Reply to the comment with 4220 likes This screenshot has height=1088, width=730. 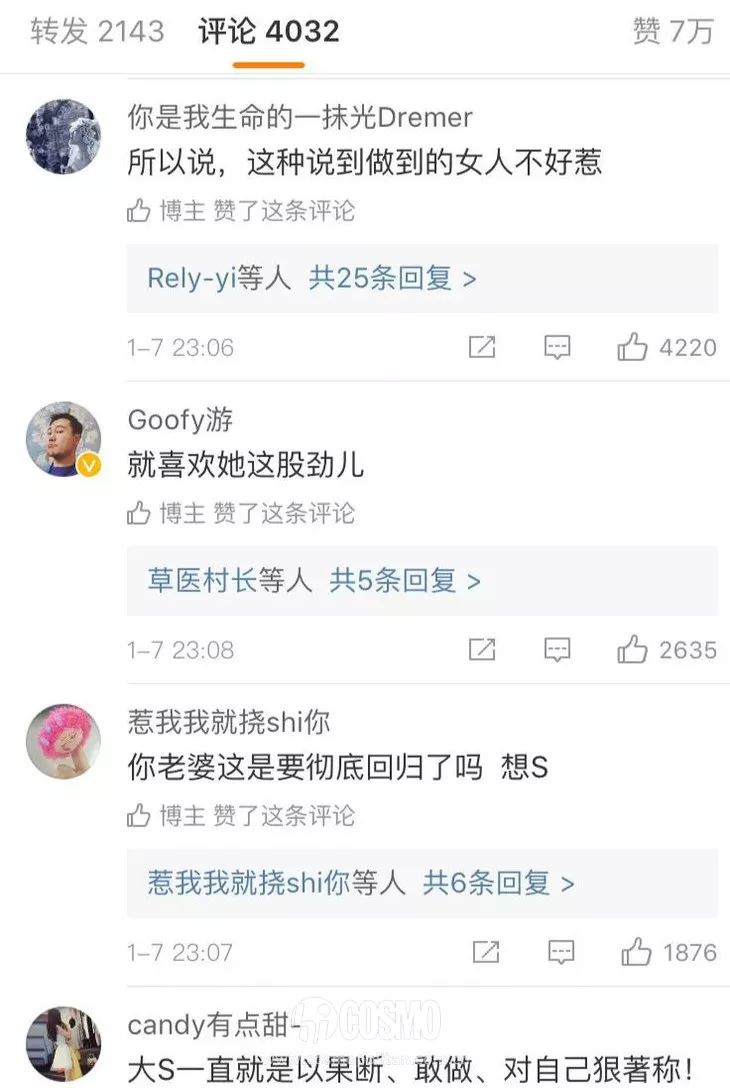click(557, 347)
